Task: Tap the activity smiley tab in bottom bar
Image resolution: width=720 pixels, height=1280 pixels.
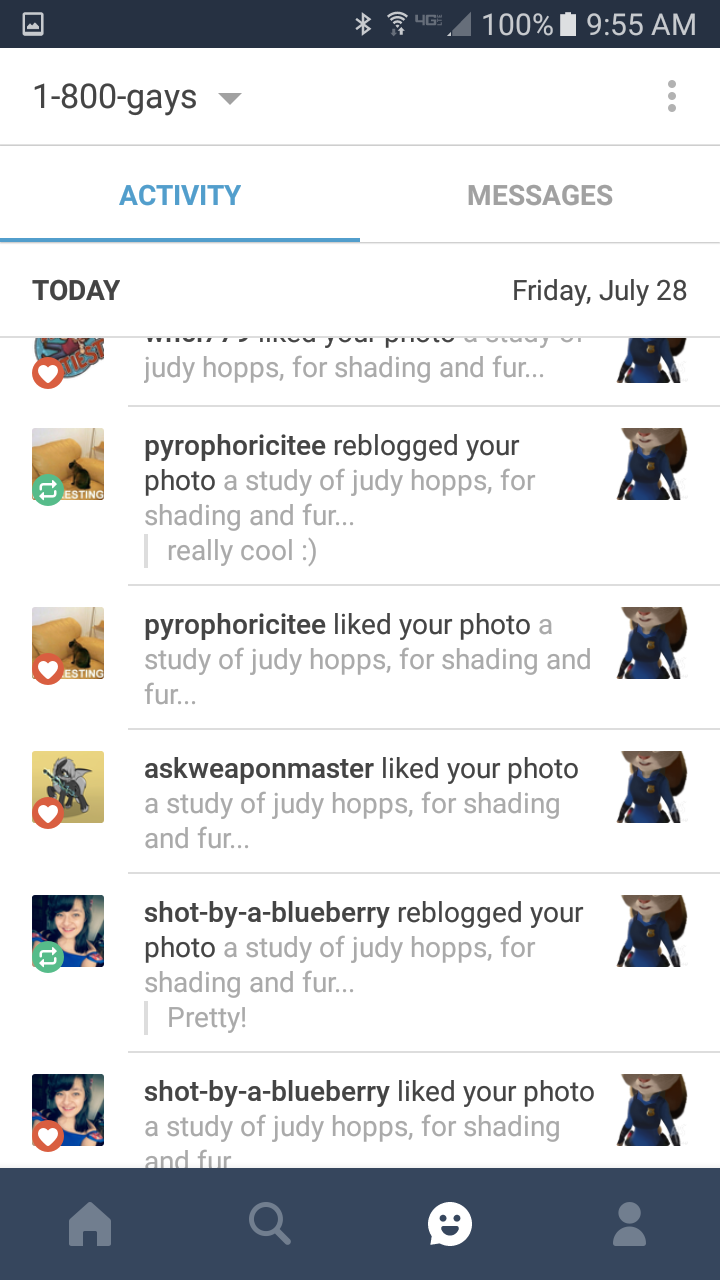Action: pos(450,1224)
